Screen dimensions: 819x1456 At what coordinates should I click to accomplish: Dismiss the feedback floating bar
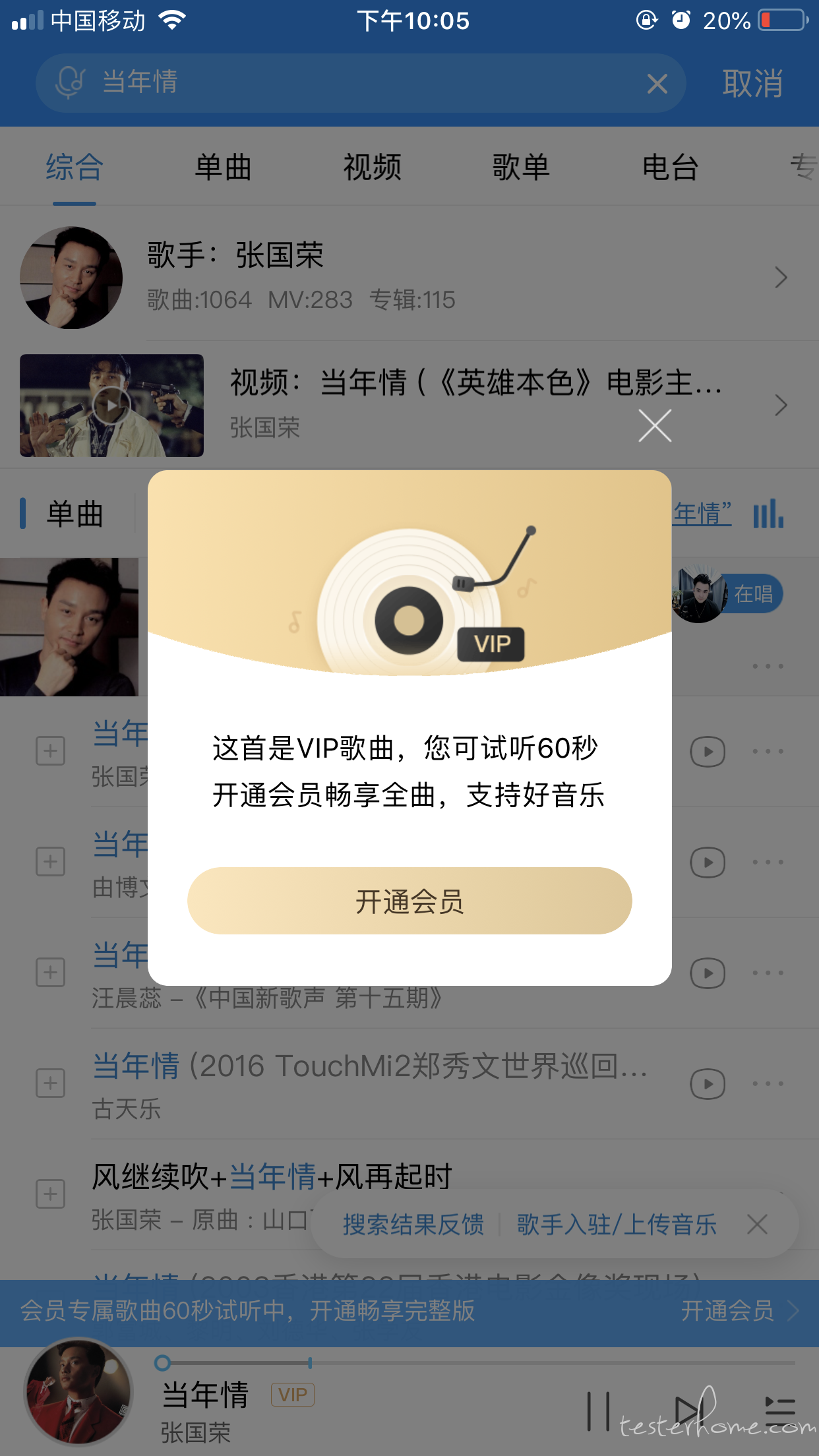[x=757, y=1225]
